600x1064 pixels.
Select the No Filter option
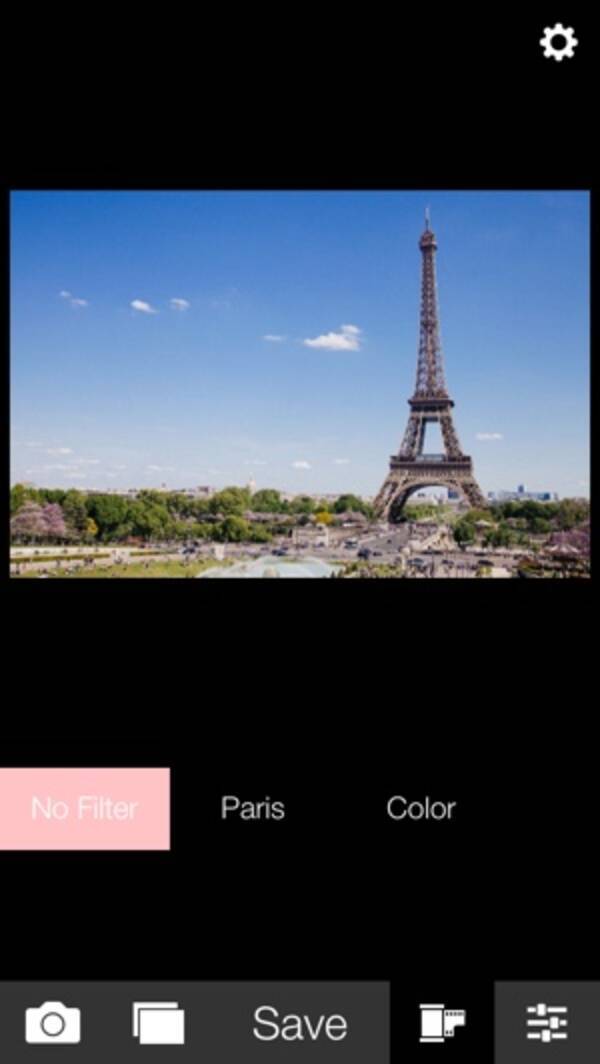[84, 808]
